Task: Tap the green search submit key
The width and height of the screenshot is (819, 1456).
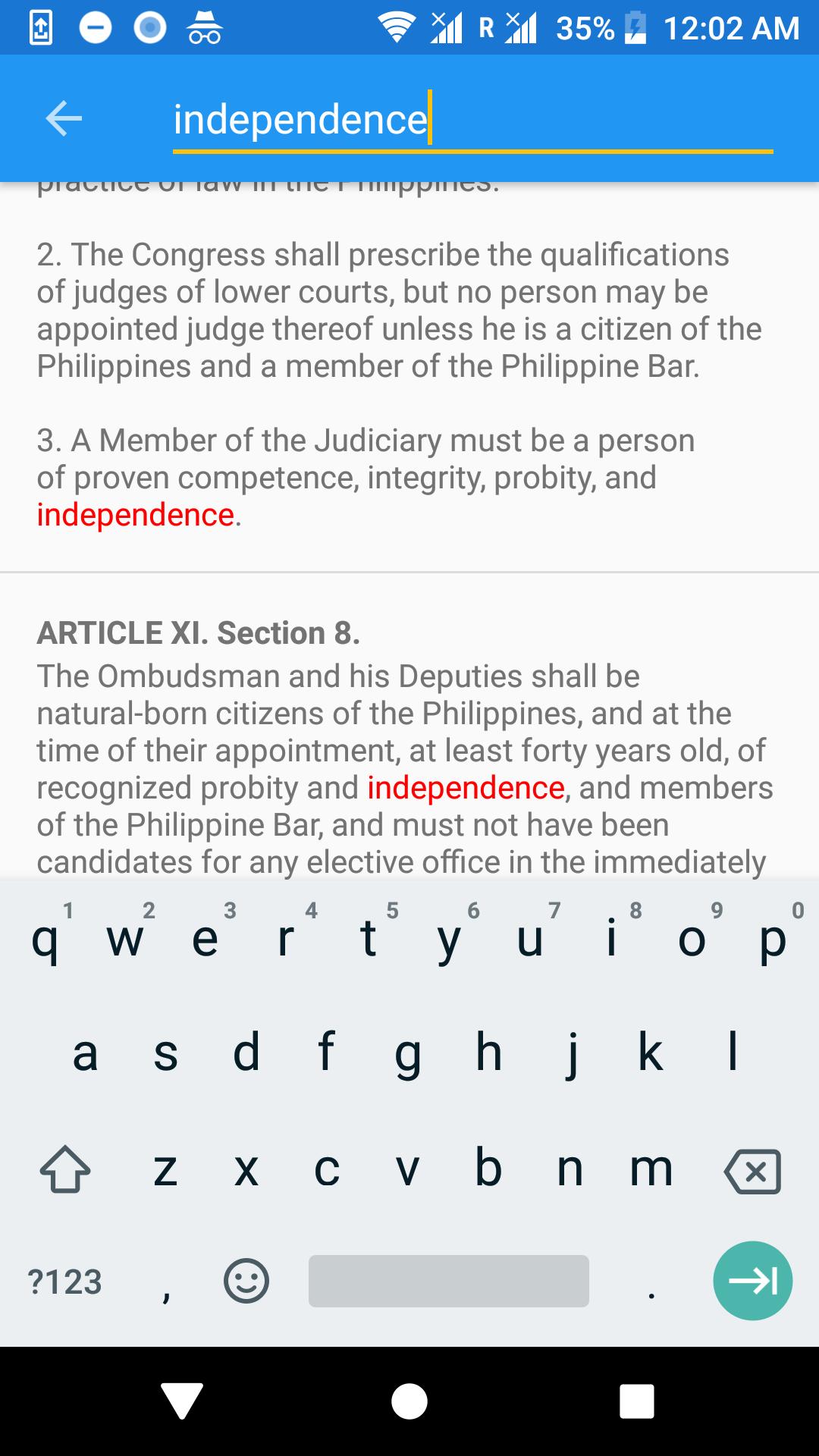Action: (753, 1280)
